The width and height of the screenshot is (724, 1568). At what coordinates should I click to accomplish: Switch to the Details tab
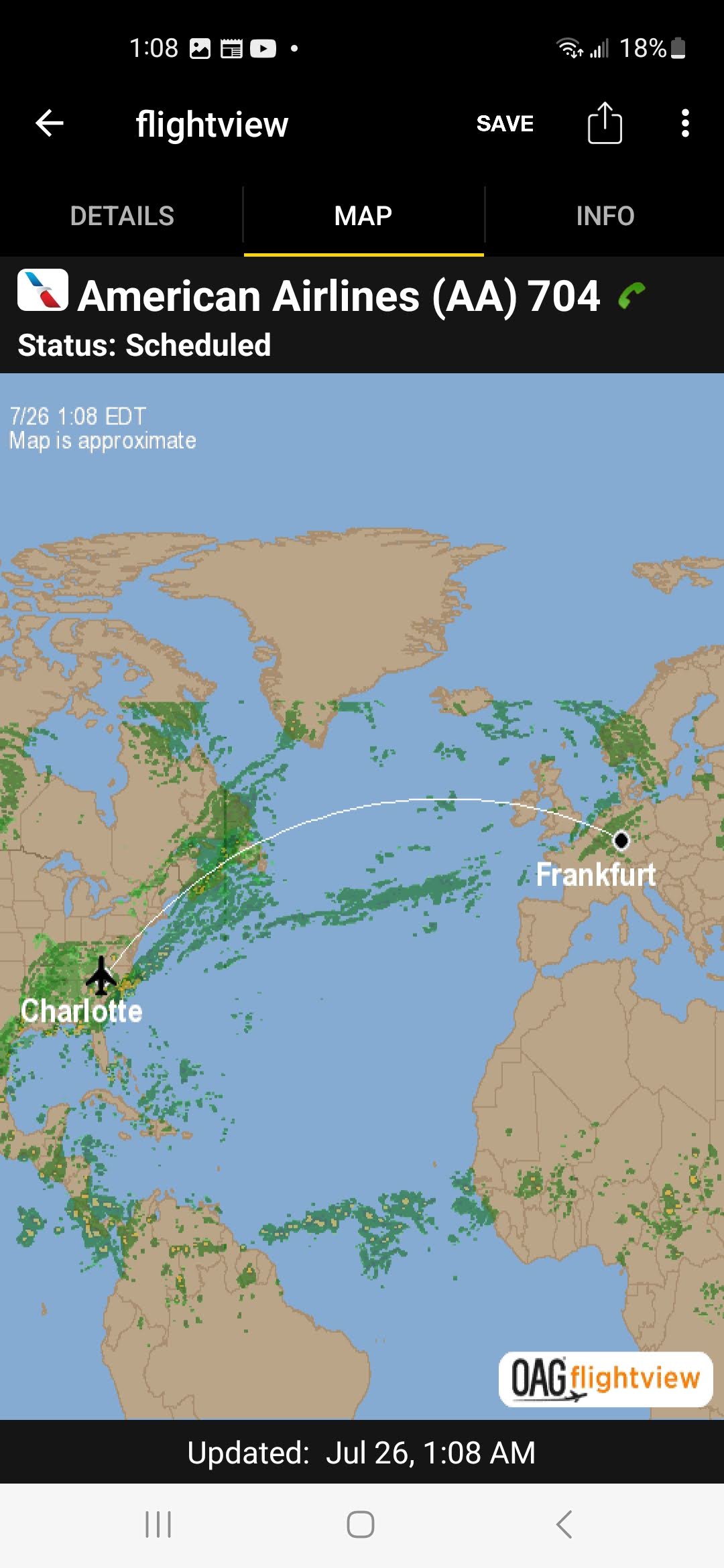point(121,216)
